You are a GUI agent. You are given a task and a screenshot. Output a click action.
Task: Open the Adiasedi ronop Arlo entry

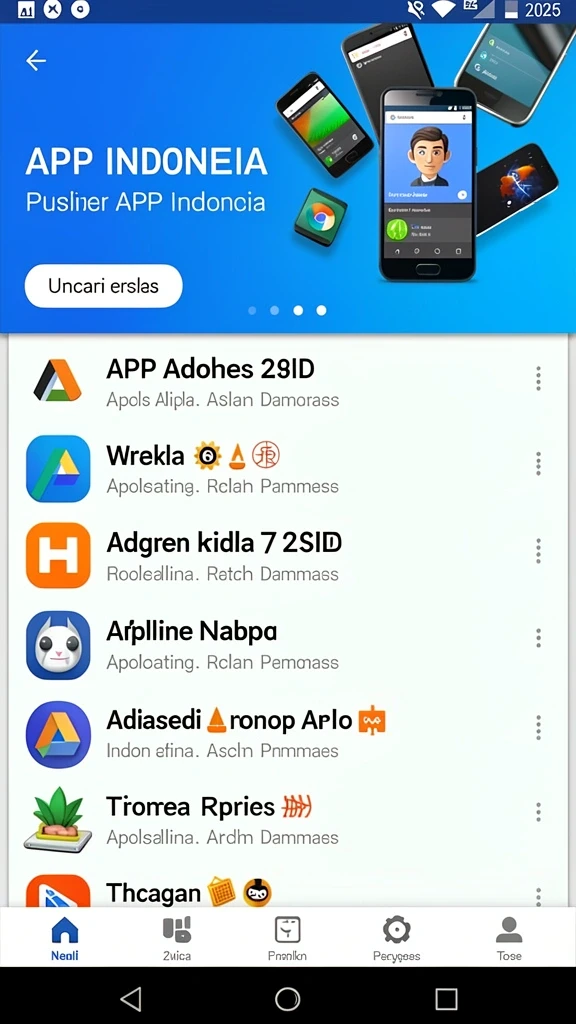click(x=288, y=733)
